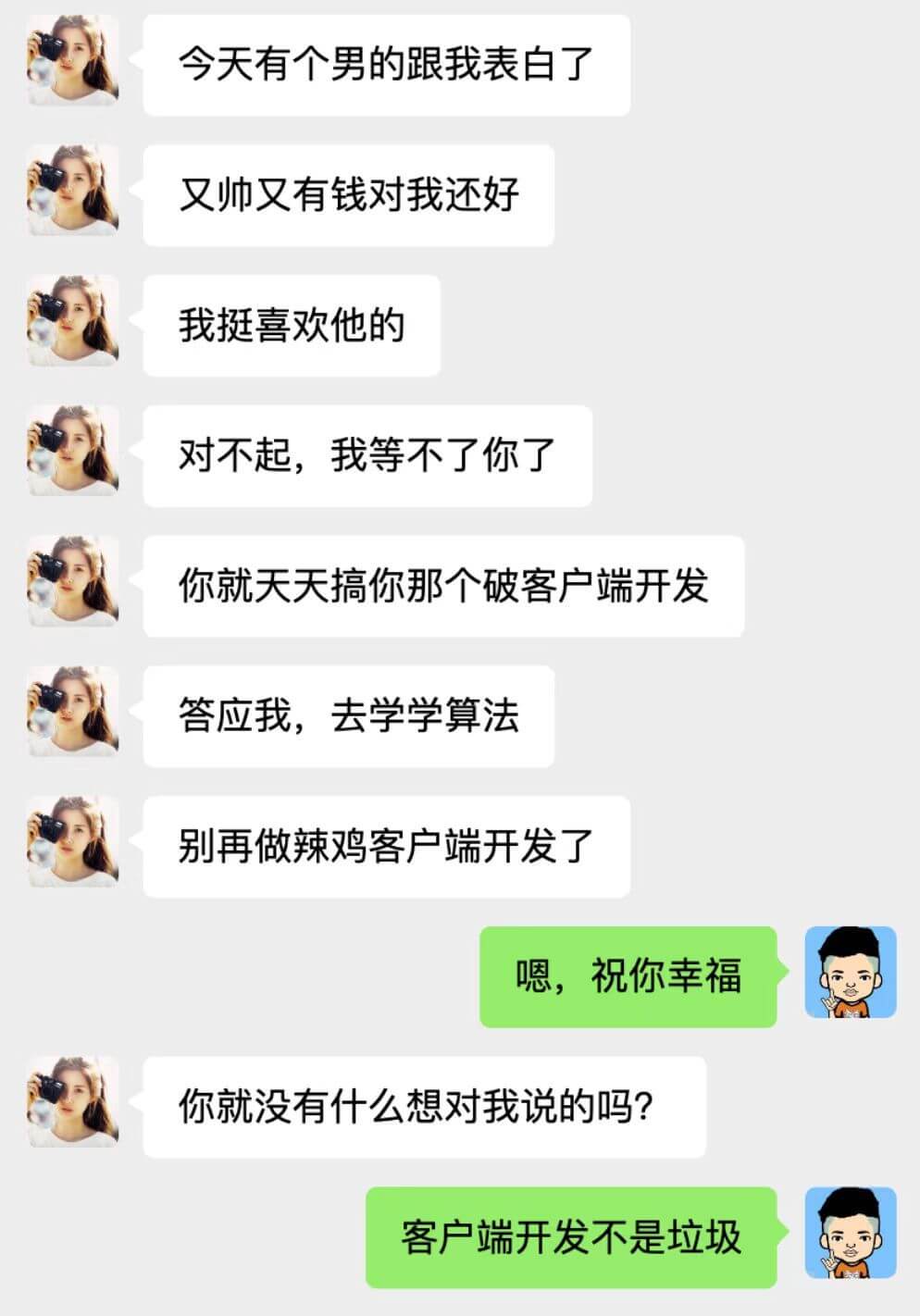Click woman's avatar next to '又帅又有钱对我还好'

point(72,194)
